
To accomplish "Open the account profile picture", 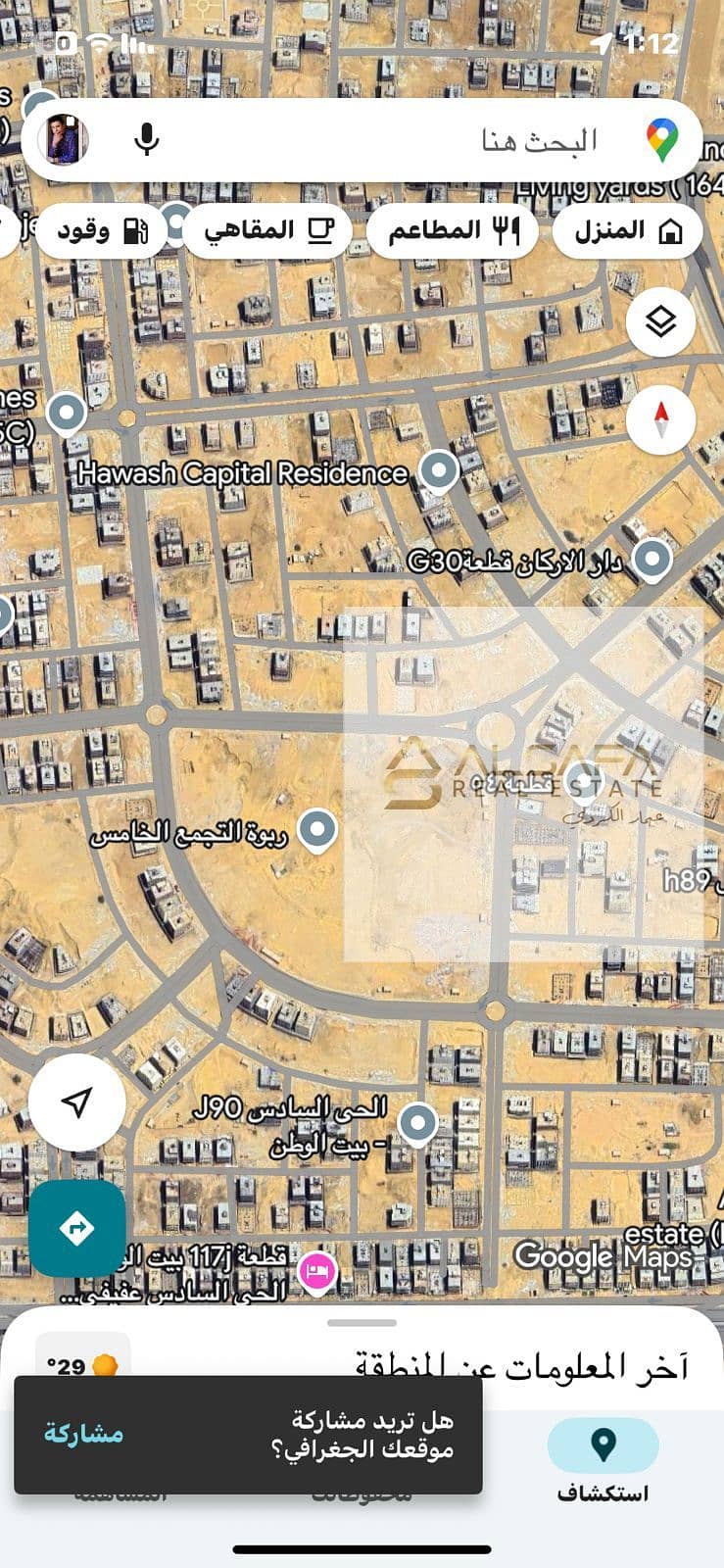I will tap(65, 140).
